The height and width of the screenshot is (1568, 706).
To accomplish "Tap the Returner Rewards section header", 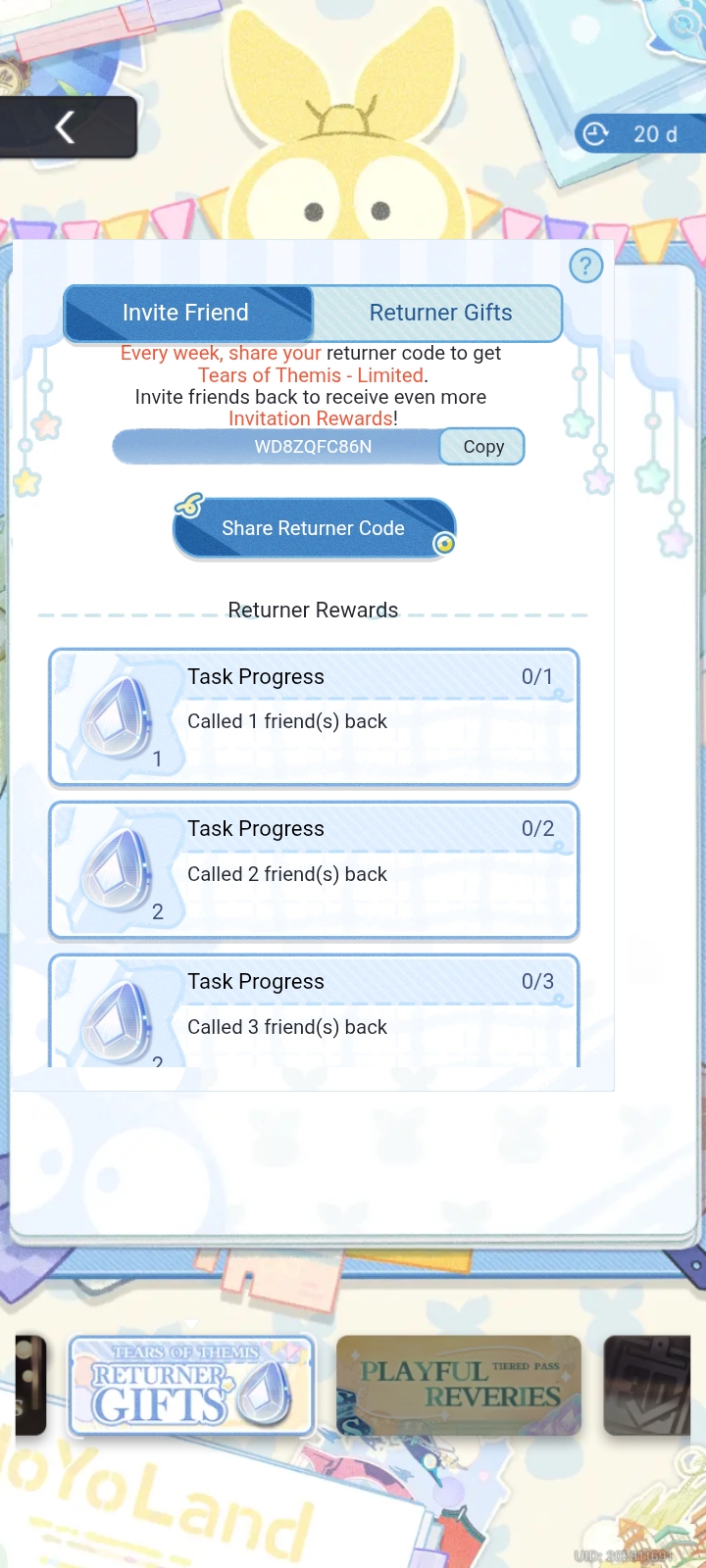I will tap(313, 610).
